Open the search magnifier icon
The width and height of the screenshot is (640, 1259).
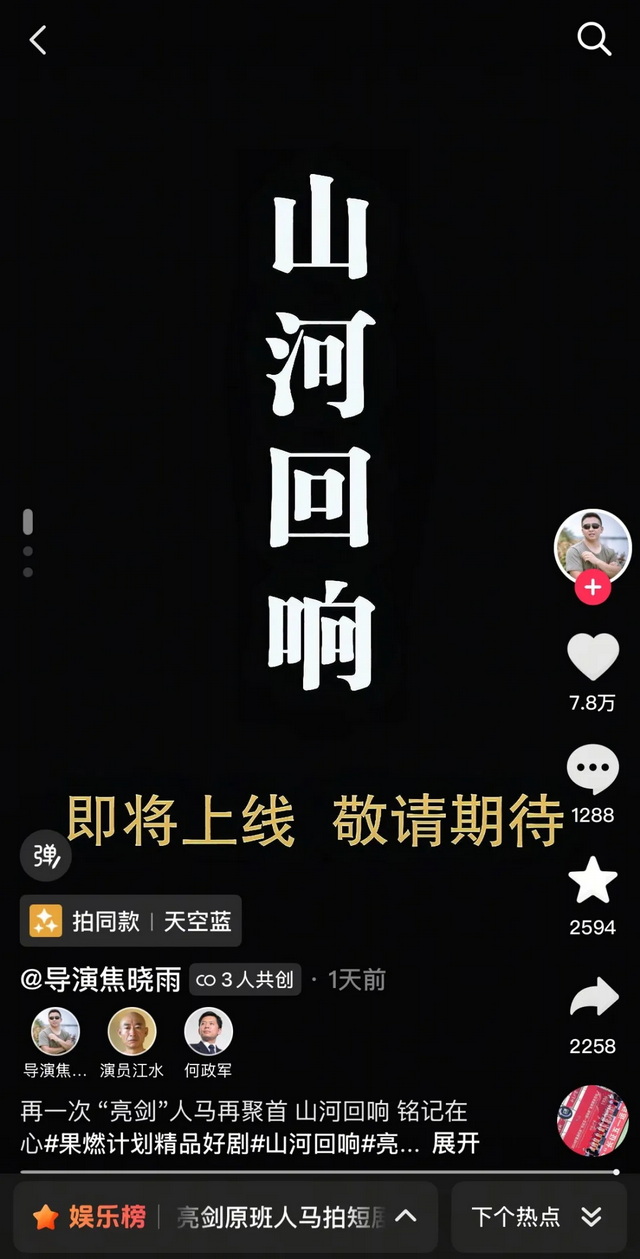click(594, 39)
